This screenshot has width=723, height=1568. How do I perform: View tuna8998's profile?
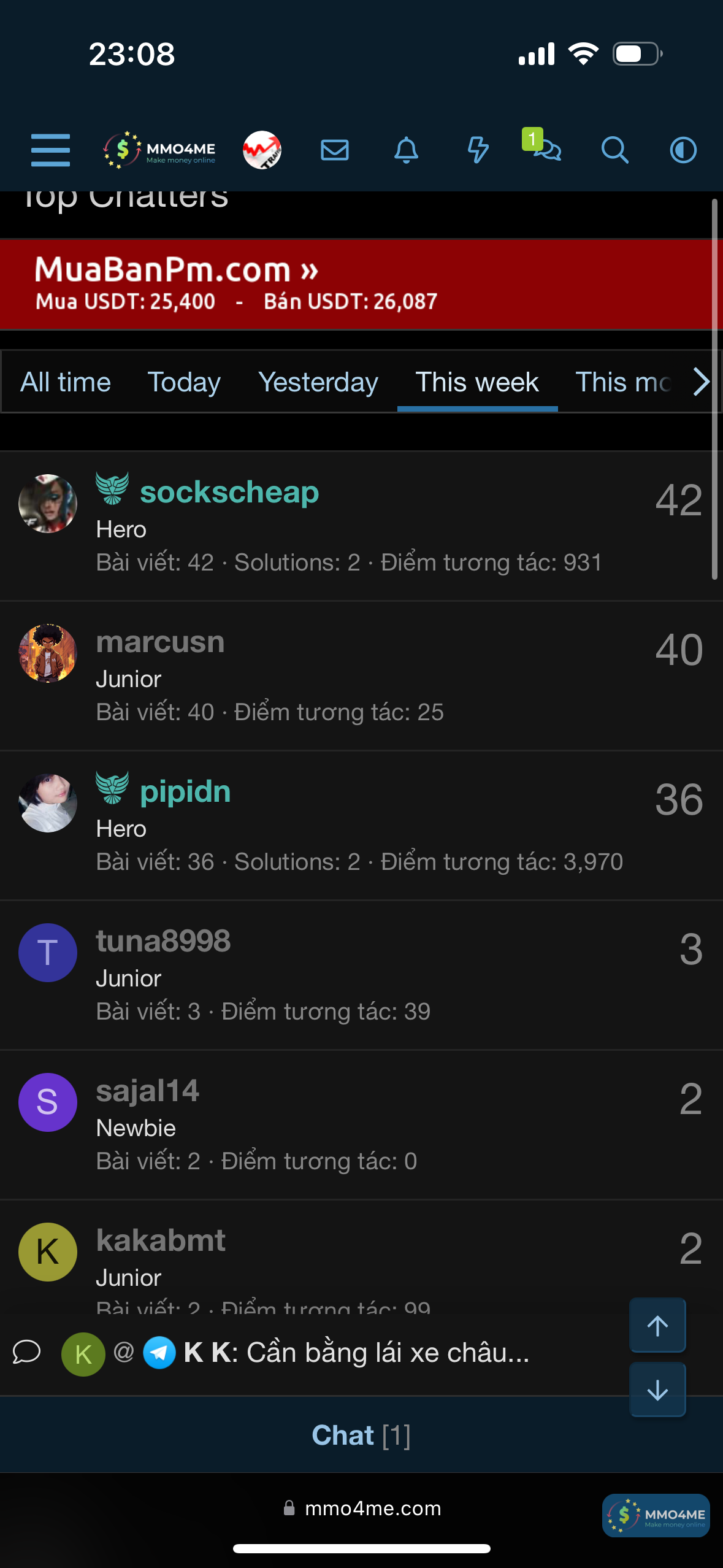163,942
